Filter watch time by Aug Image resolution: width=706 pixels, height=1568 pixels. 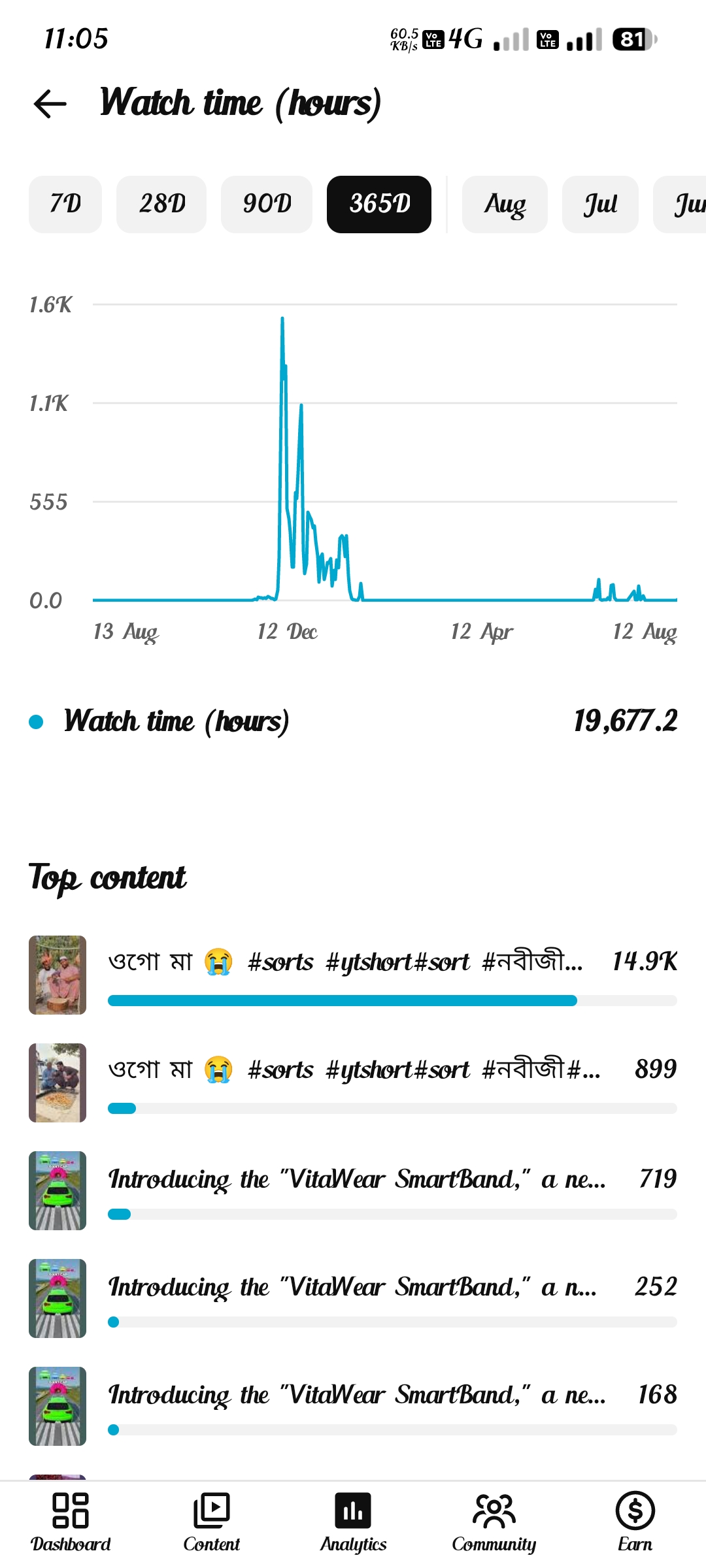[x=505, y=204]
